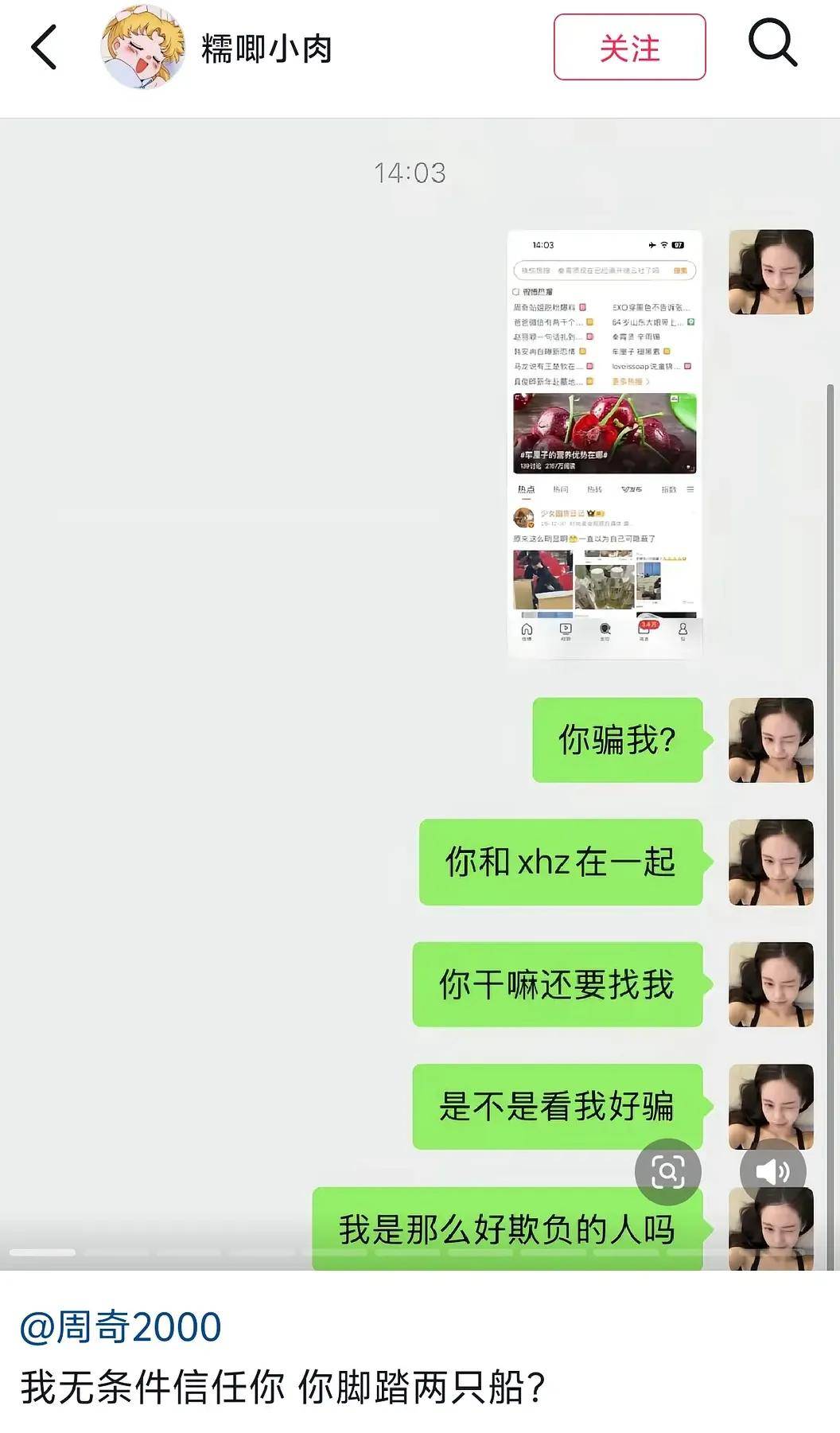
Task: Follow the author with the 关注 button
Action: (629, 48)
